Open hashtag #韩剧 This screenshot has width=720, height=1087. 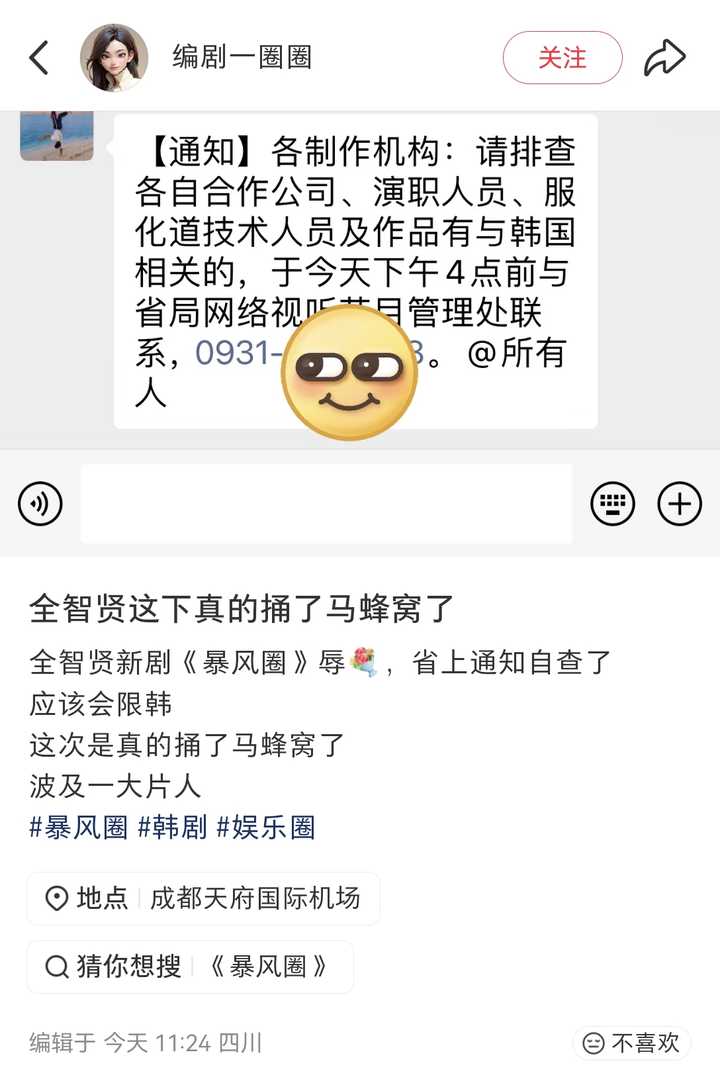click(x=172, y=827)
